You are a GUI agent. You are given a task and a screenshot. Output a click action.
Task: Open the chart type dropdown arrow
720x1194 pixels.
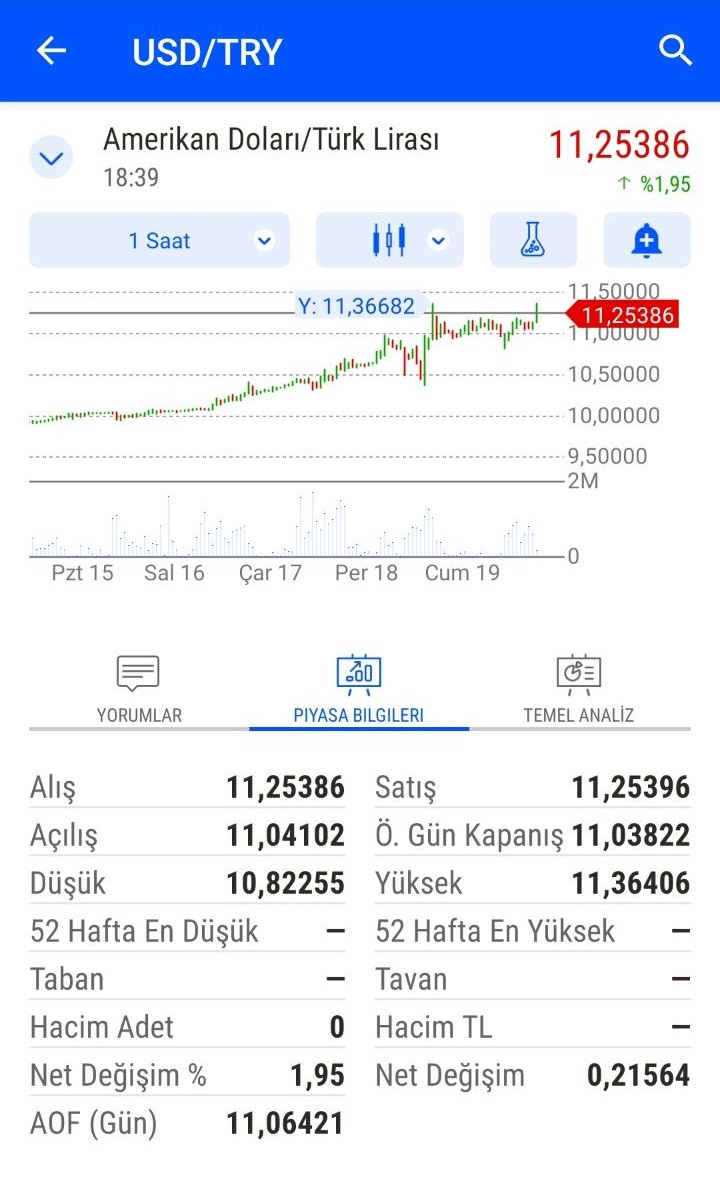(437, 240)
